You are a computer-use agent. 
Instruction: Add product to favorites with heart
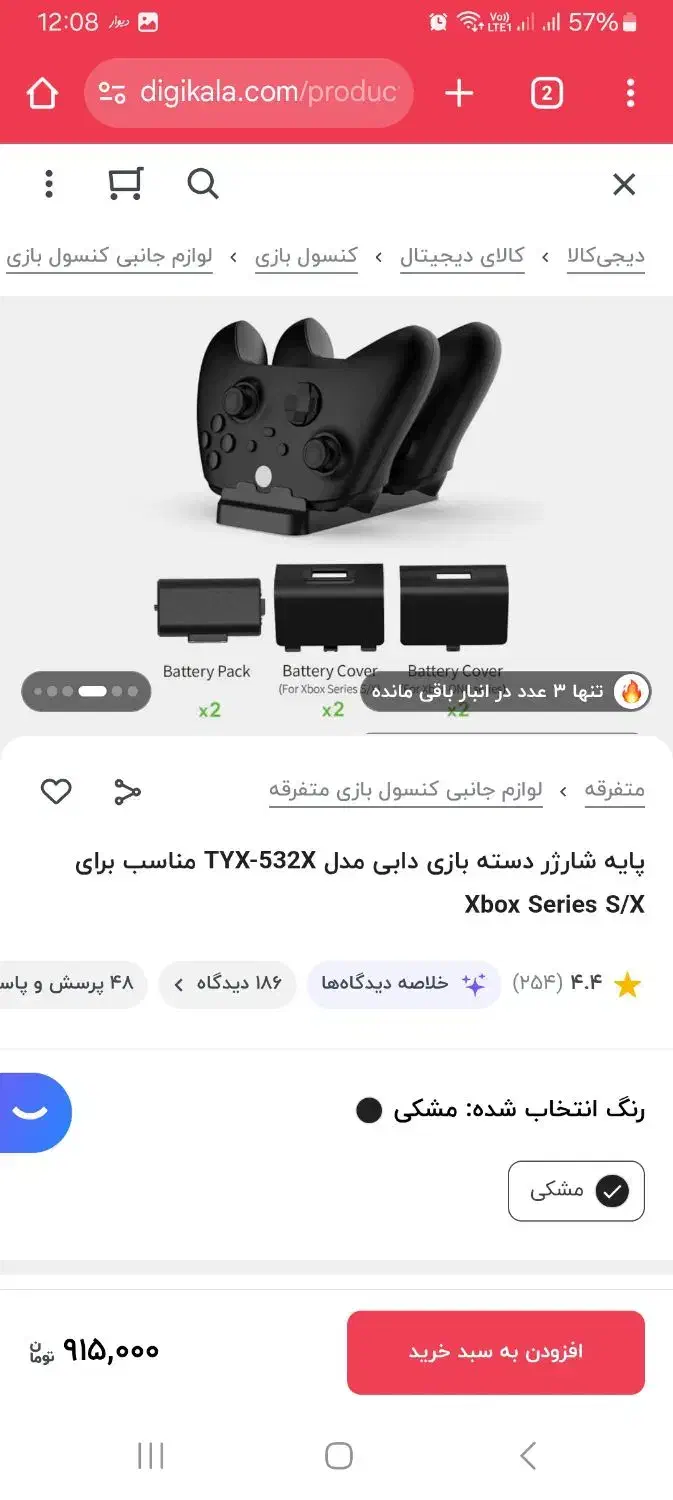pyautogui.click(x=56, y=792)
